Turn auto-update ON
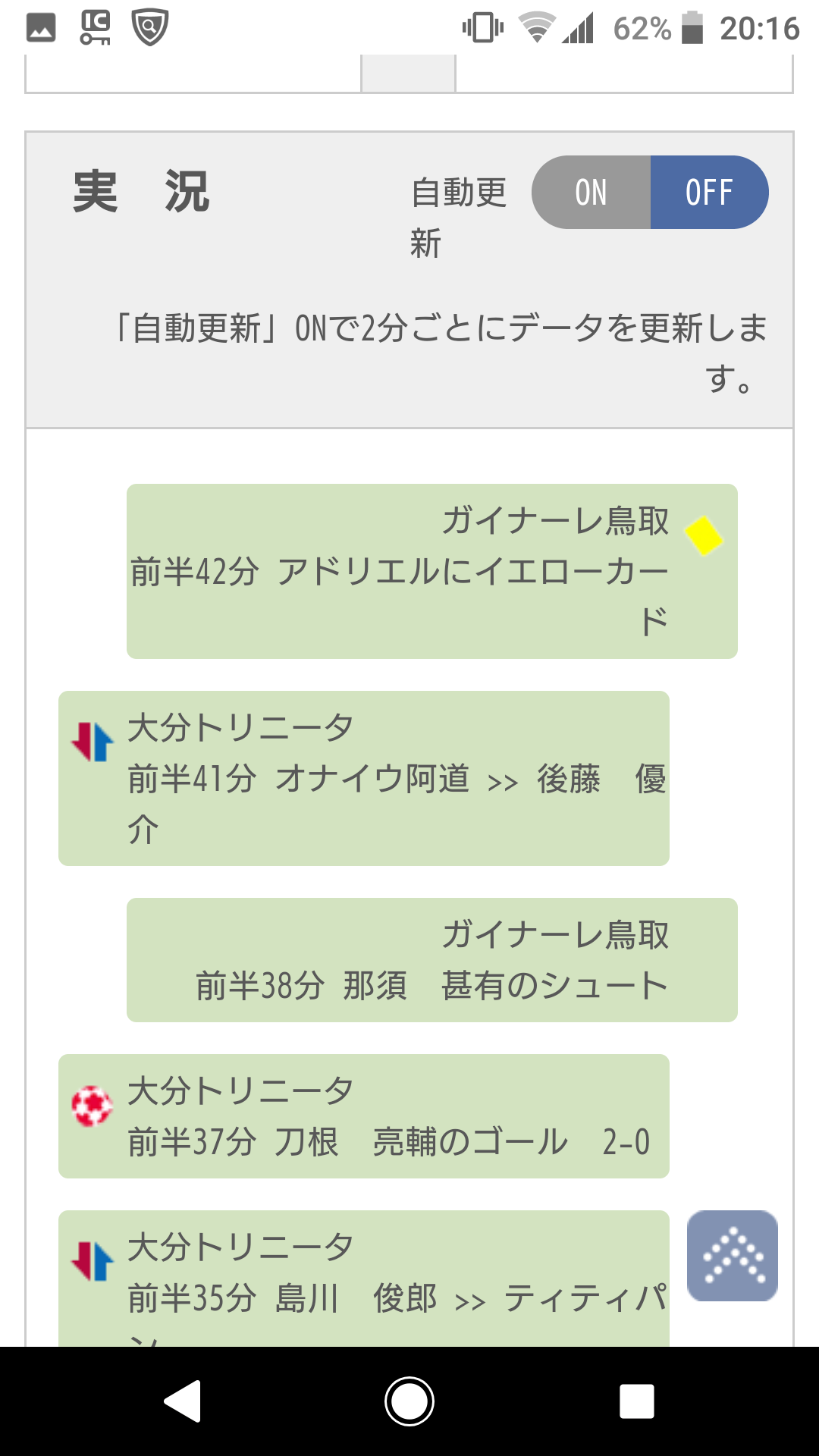This screenshot has width=819, height=1456. click(x=591, y=193)
